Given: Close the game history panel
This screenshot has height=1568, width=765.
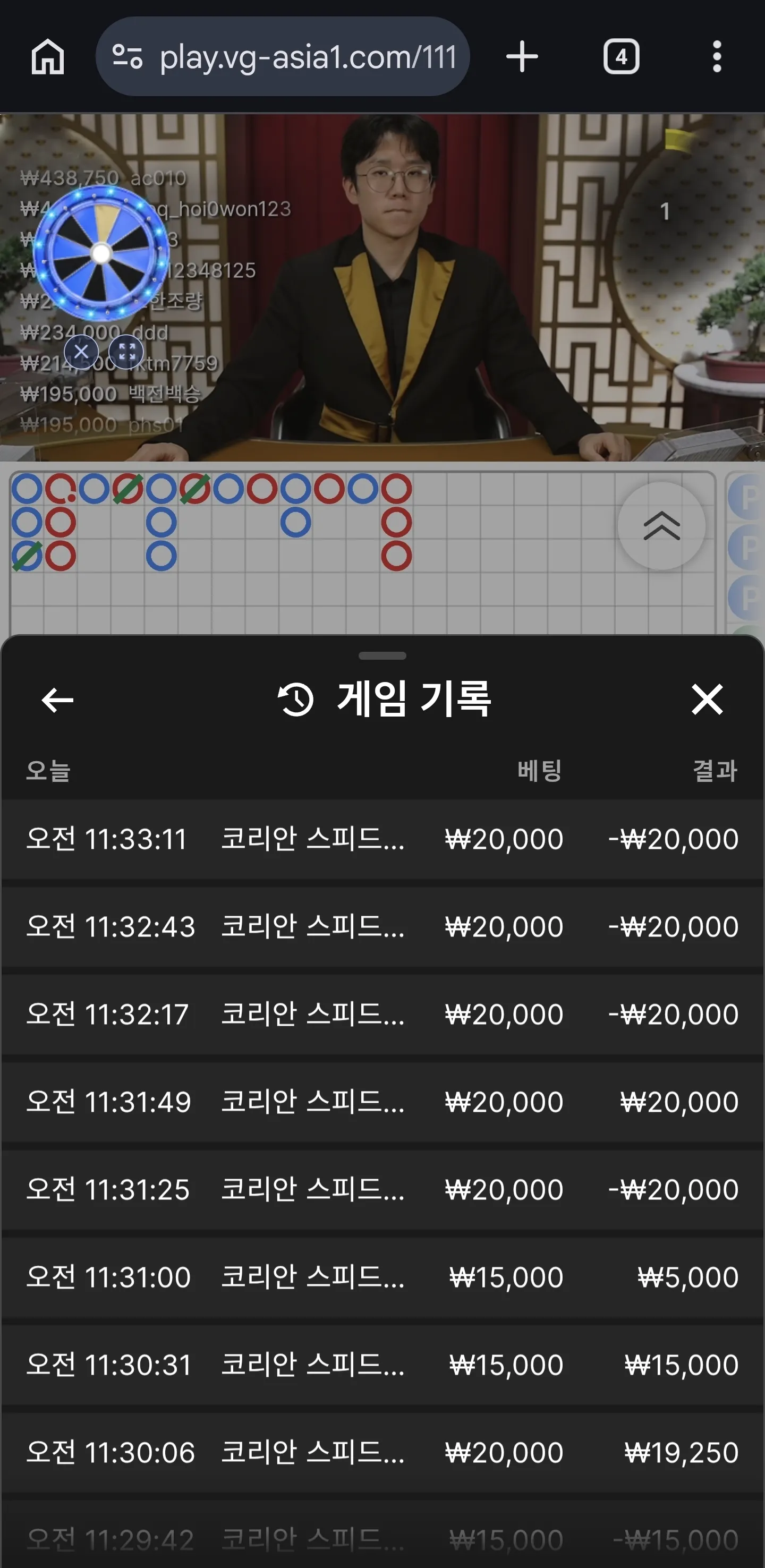Looking at the screenshot, I should pos(707,699).
